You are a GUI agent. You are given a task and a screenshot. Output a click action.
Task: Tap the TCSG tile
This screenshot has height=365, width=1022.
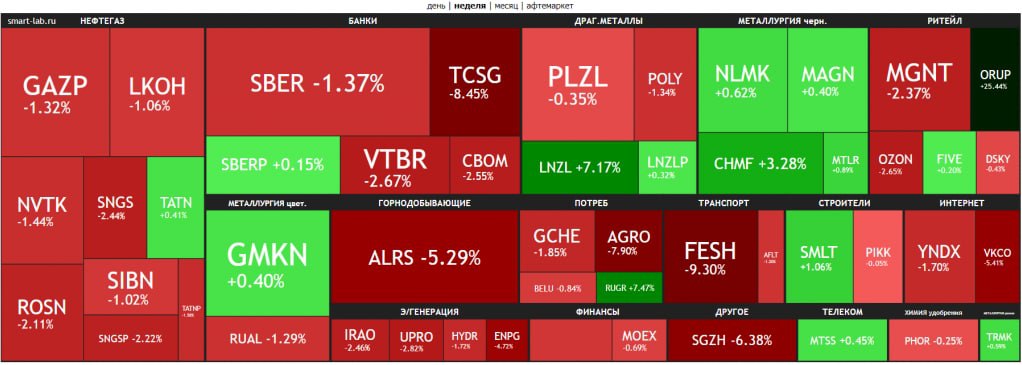point(475,82)
